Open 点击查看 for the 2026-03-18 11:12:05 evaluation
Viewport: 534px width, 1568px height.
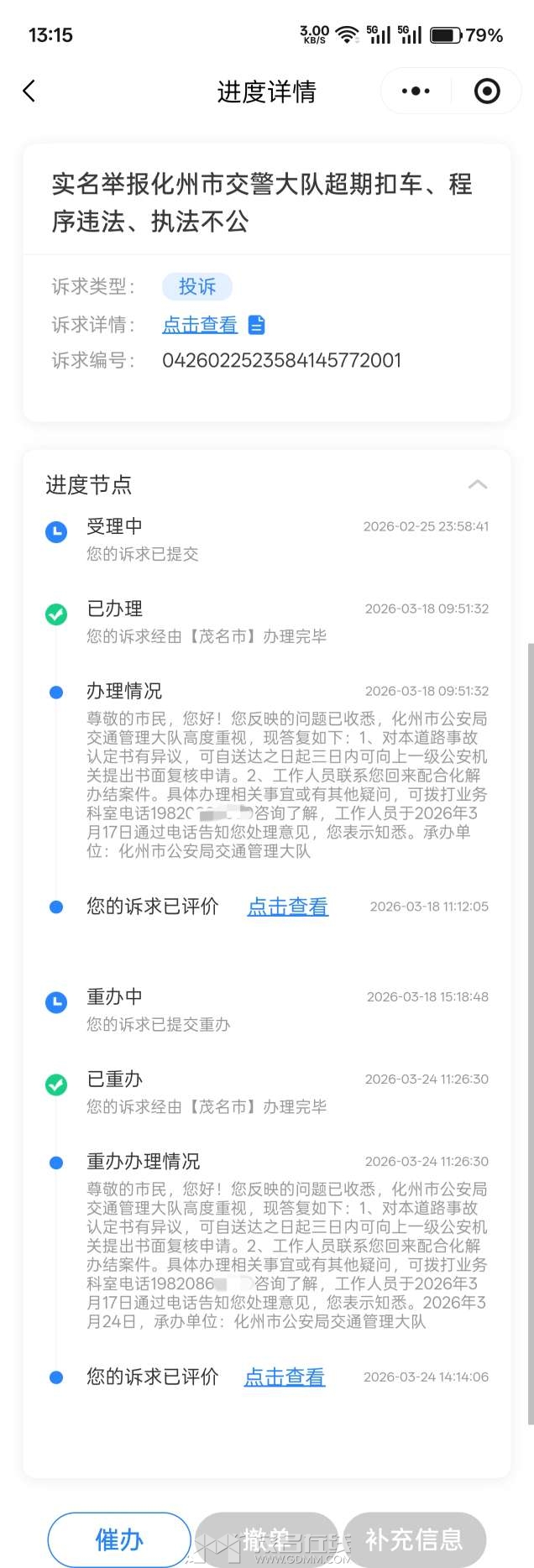pos(287,907)
